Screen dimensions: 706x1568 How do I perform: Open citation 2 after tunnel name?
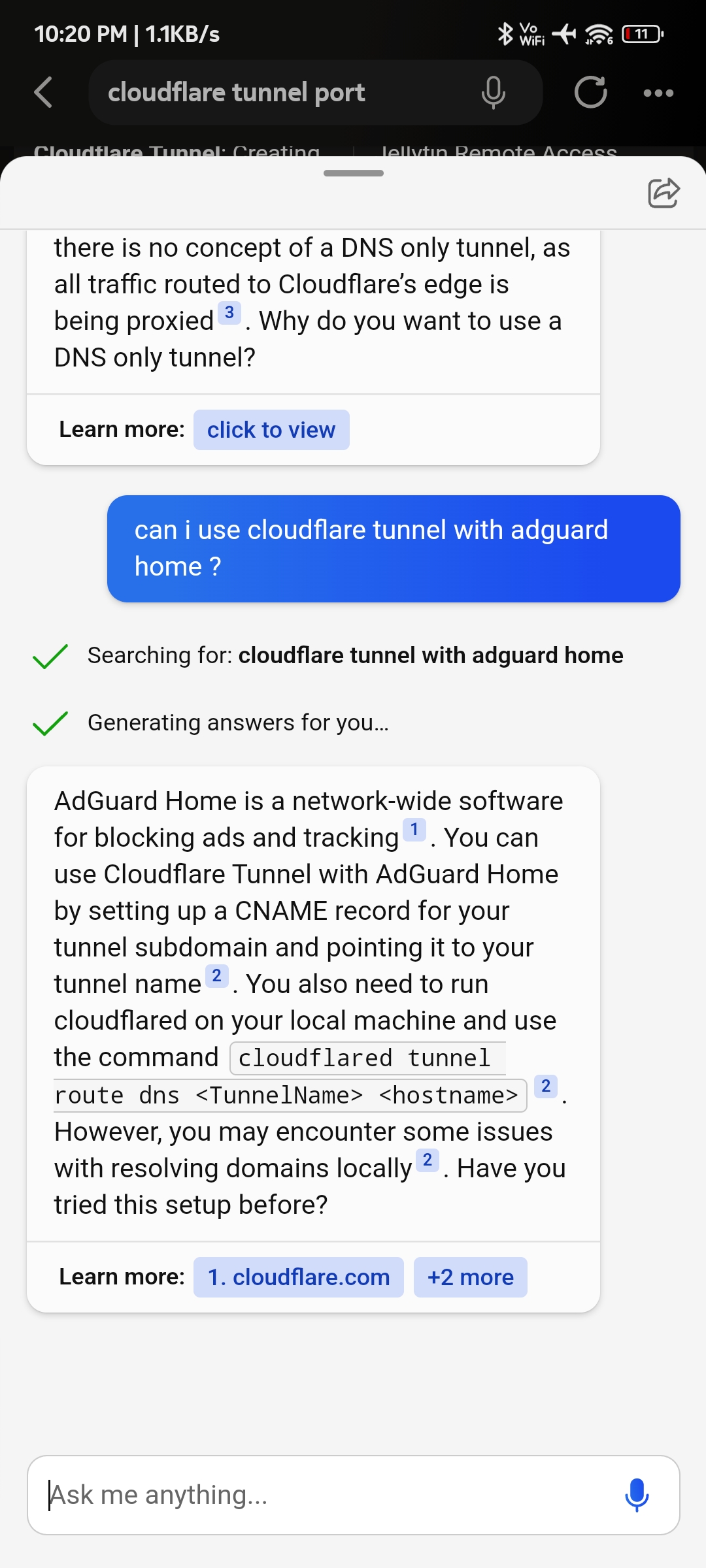point(216,976)
